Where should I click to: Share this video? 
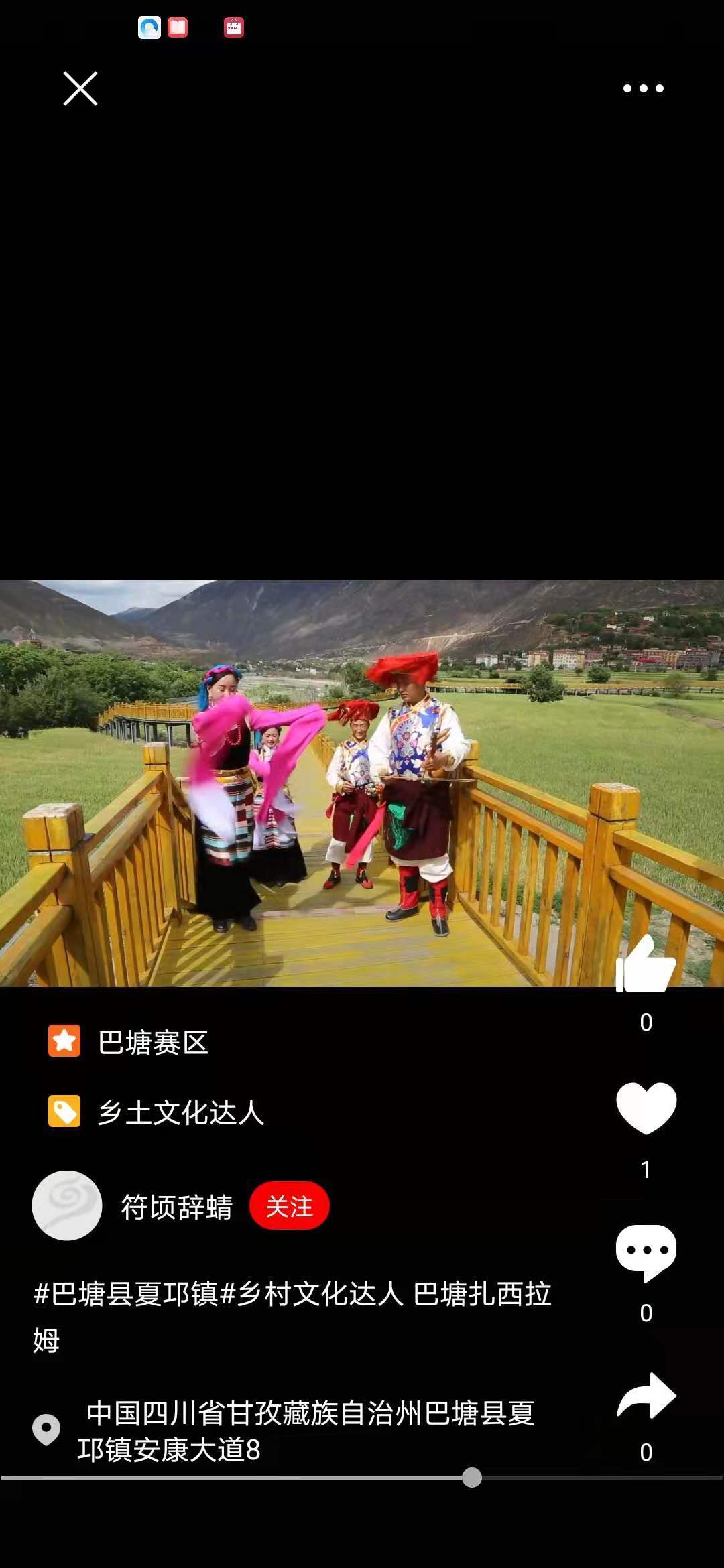click(x=646, y=1396)
